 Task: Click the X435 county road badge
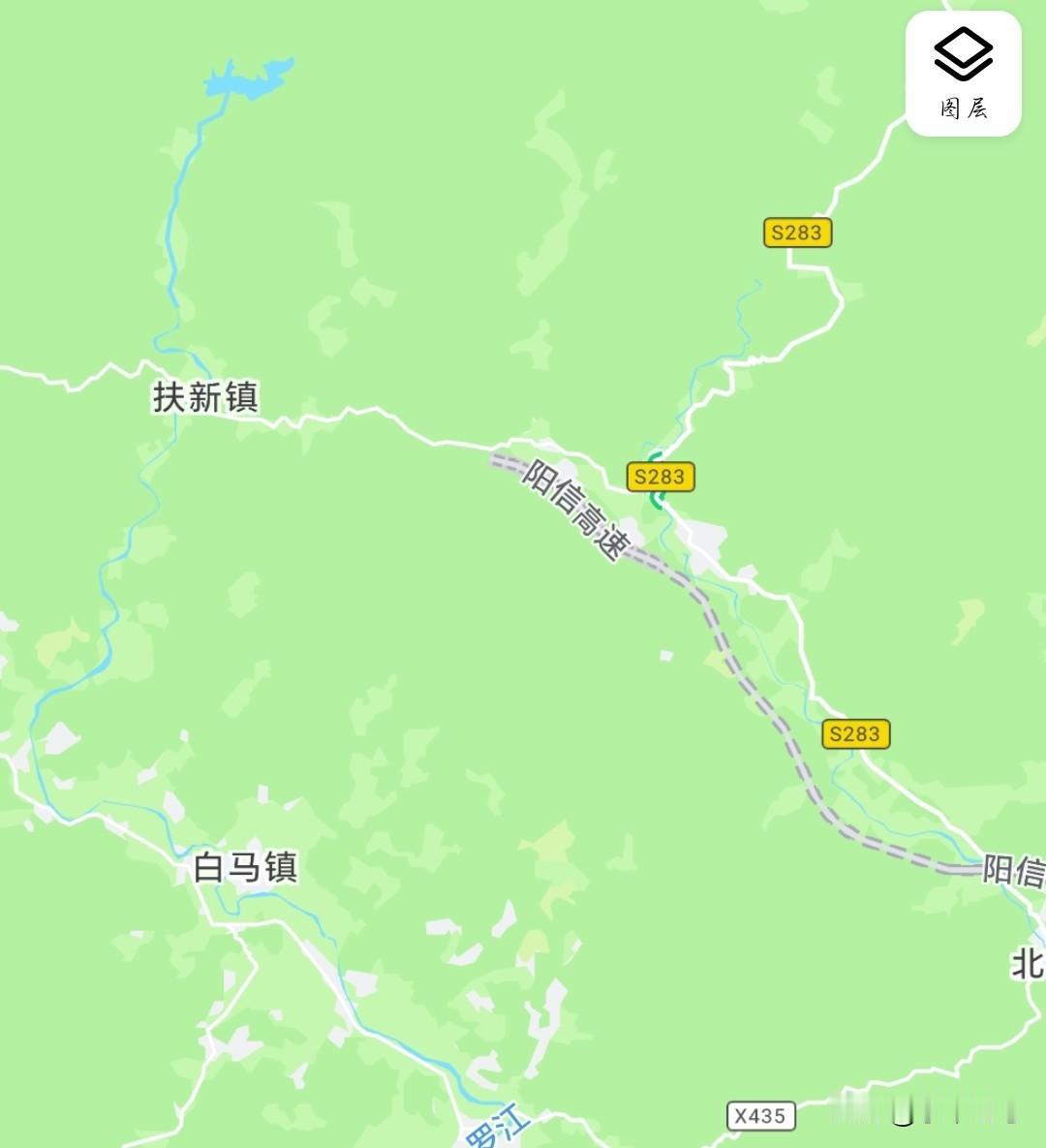(x=761, y=1116)
